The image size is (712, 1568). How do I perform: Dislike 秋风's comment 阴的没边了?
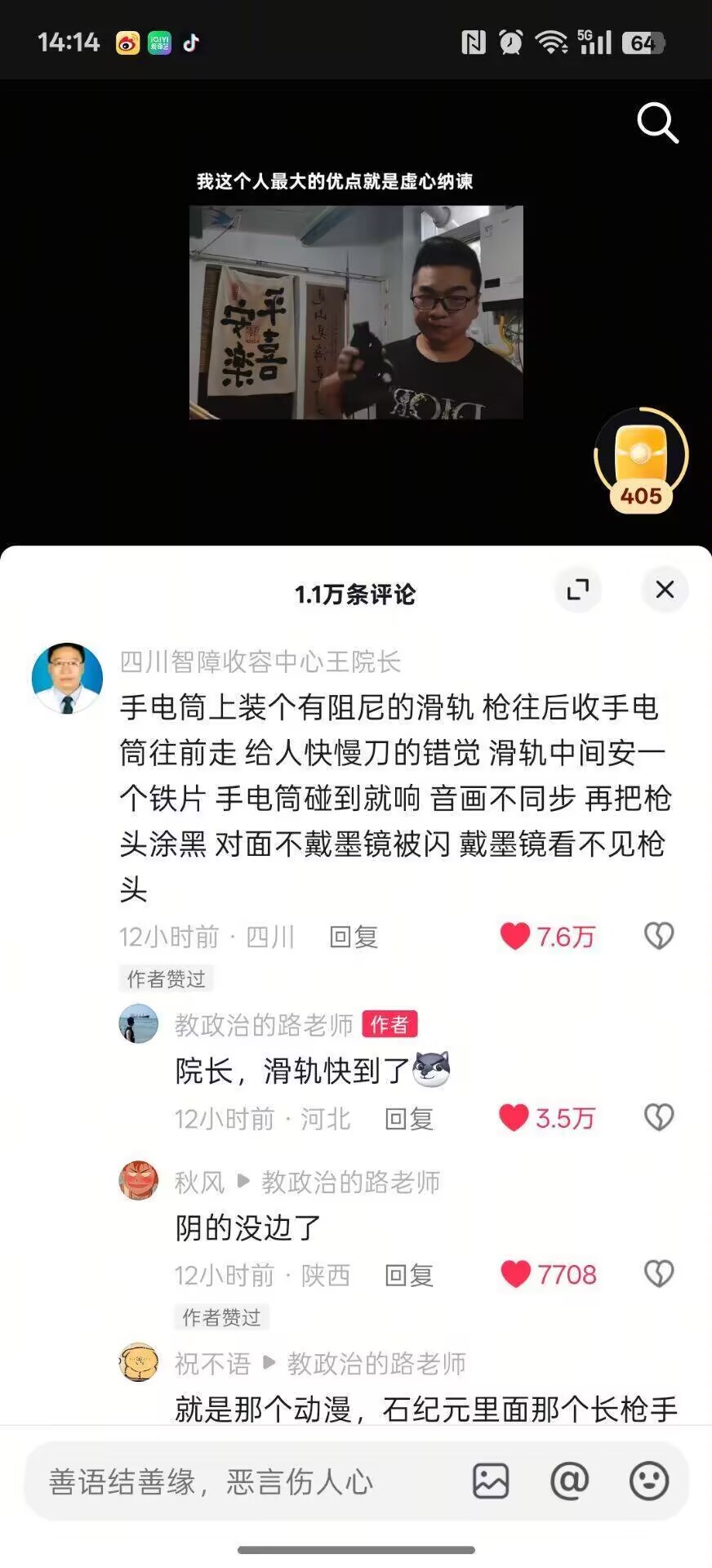659,1274
